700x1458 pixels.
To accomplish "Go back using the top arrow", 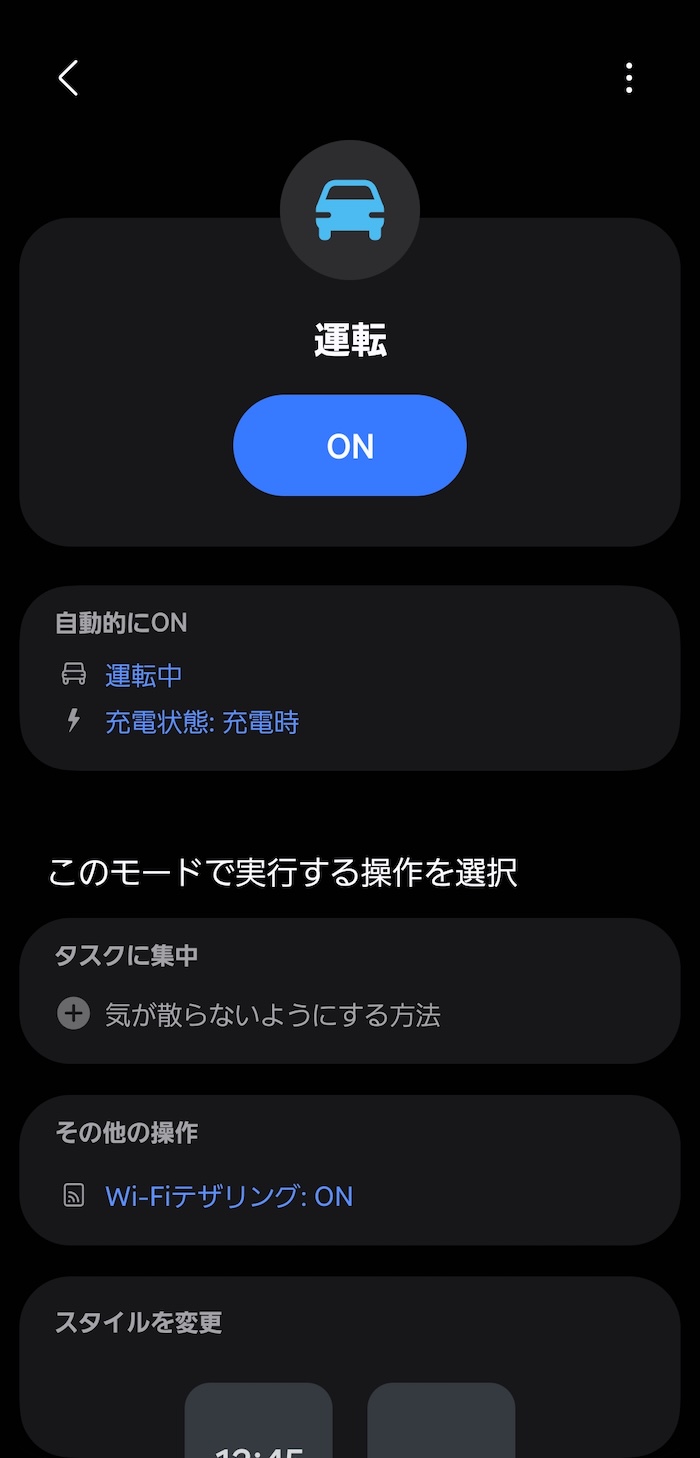I will click(x=68, y=77).
